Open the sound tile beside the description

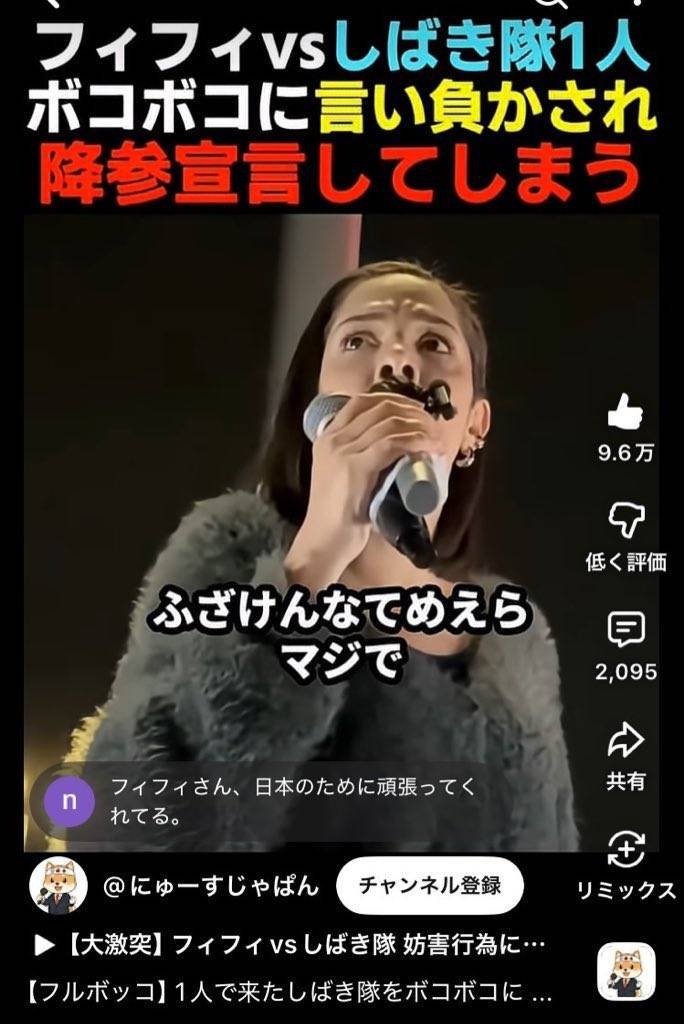[626, 971]
